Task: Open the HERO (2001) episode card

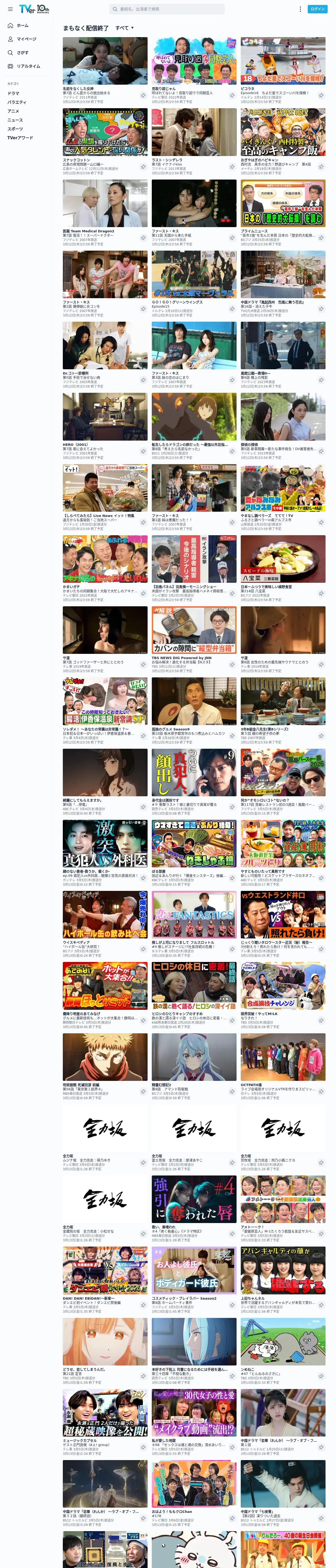Action: (105, 426)
